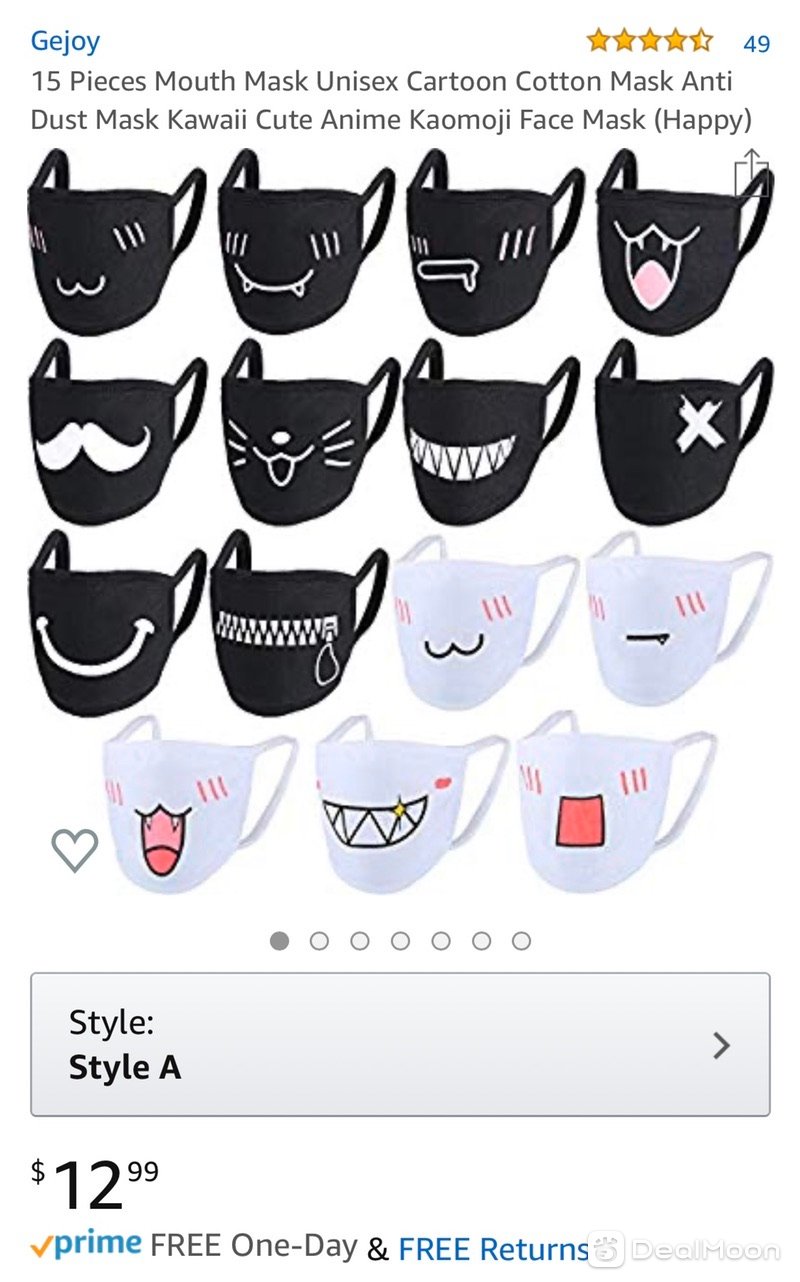Jump to the second image dot
This screenshot has width=800, height=1282.
[x=320, y=941]
